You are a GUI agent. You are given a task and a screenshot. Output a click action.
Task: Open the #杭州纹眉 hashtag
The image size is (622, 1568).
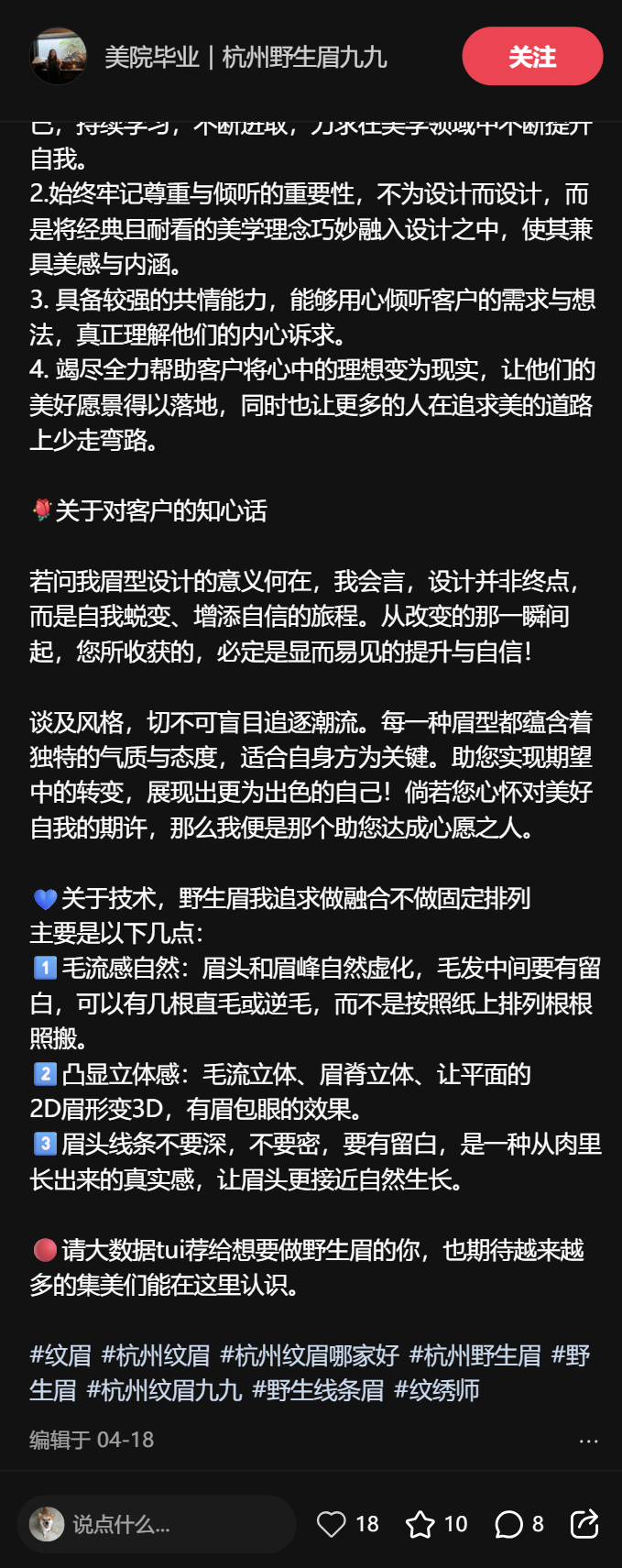155,1355
